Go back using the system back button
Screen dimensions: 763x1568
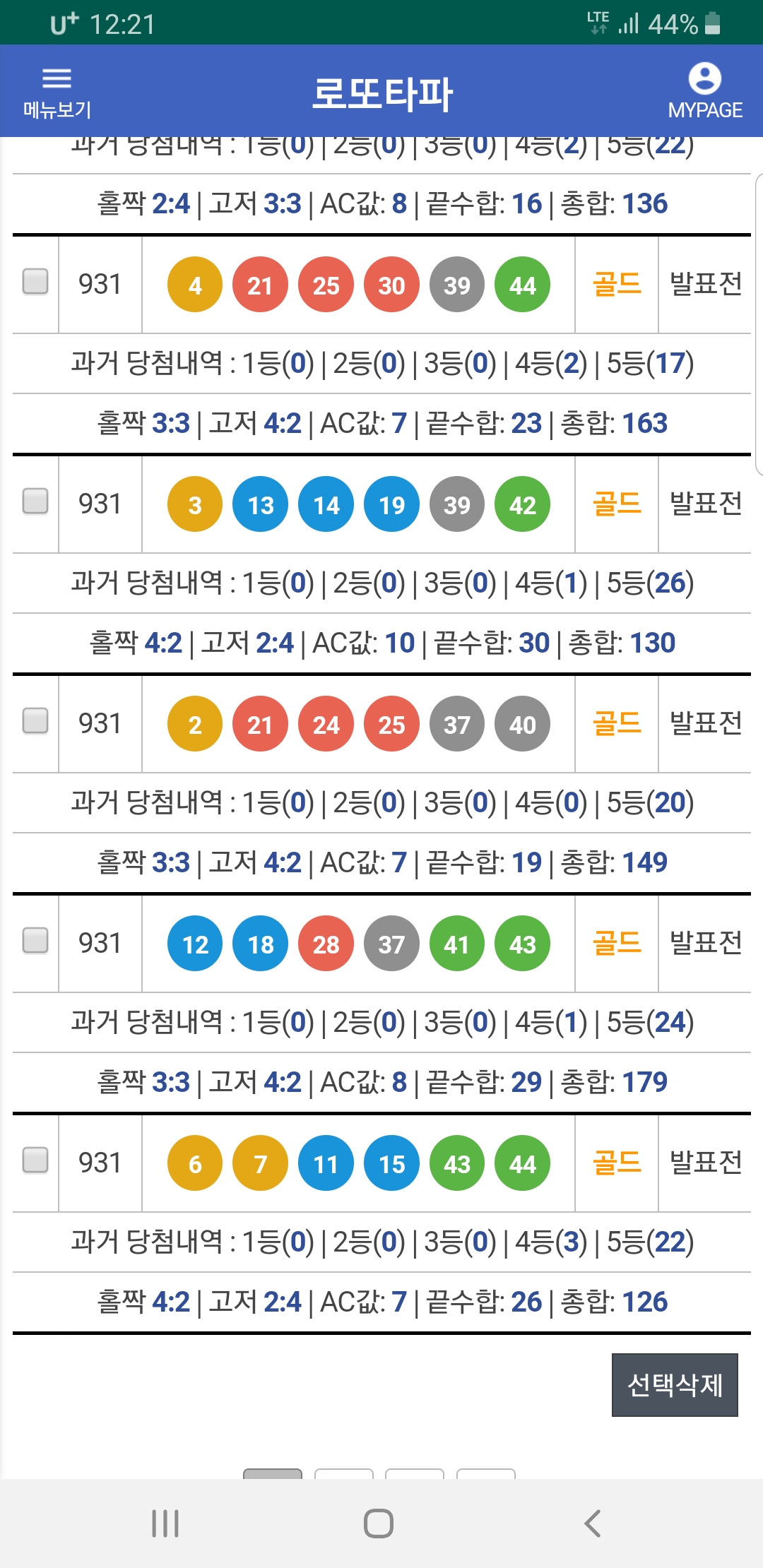[593, 1524]
